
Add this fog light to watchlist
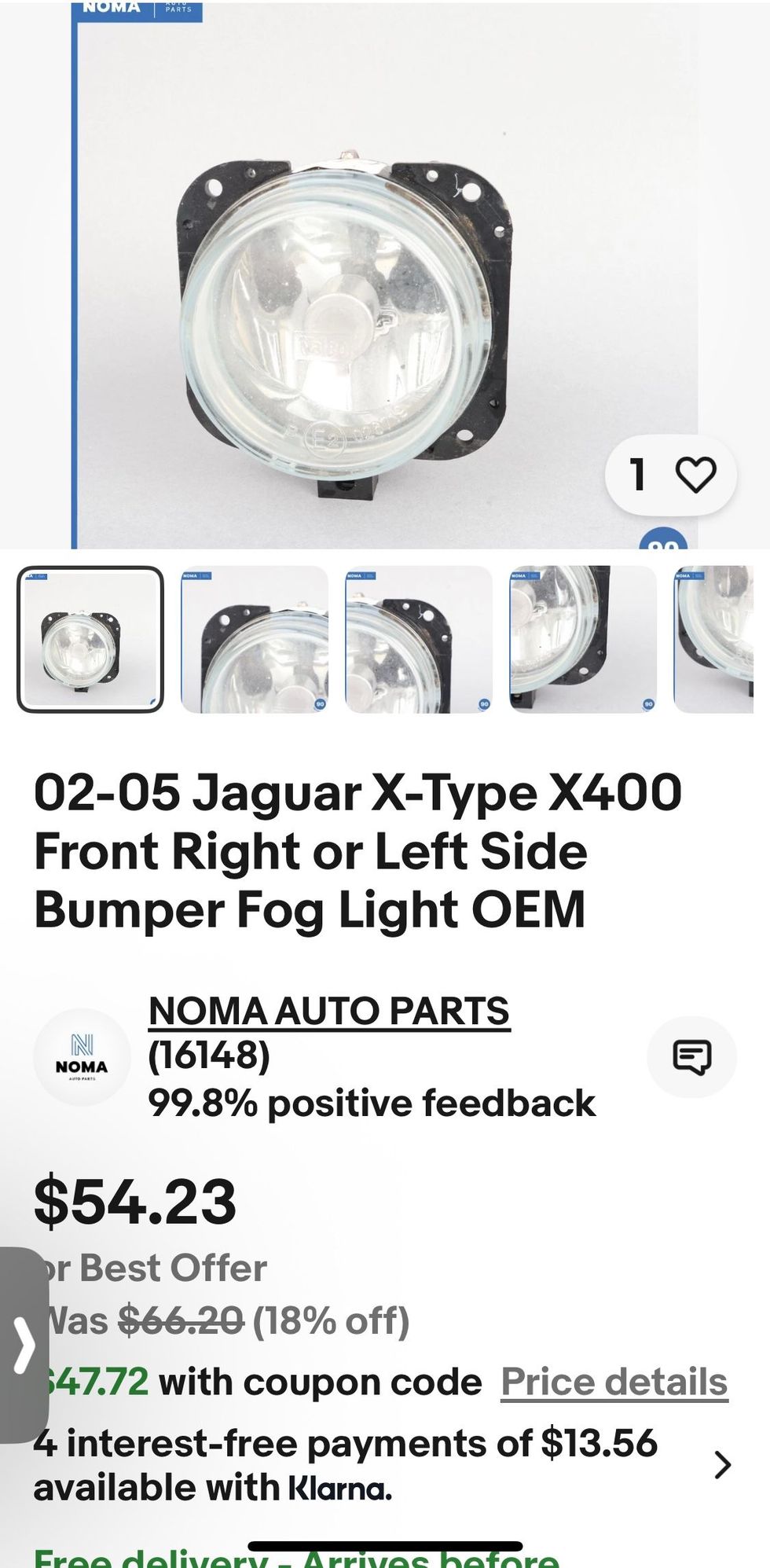(x=695, y=475)
